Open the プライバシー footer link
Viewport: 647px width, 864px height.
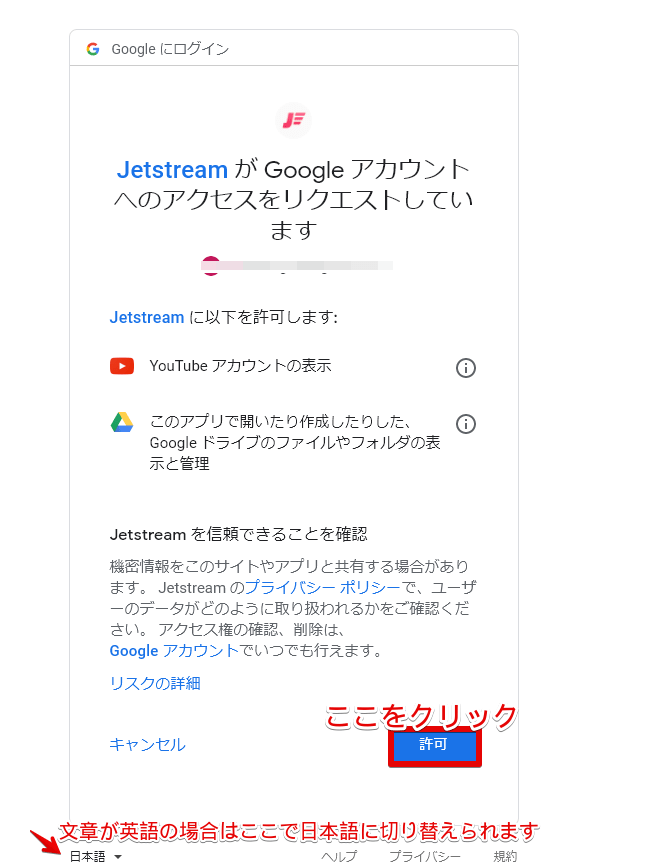(424, 856)
